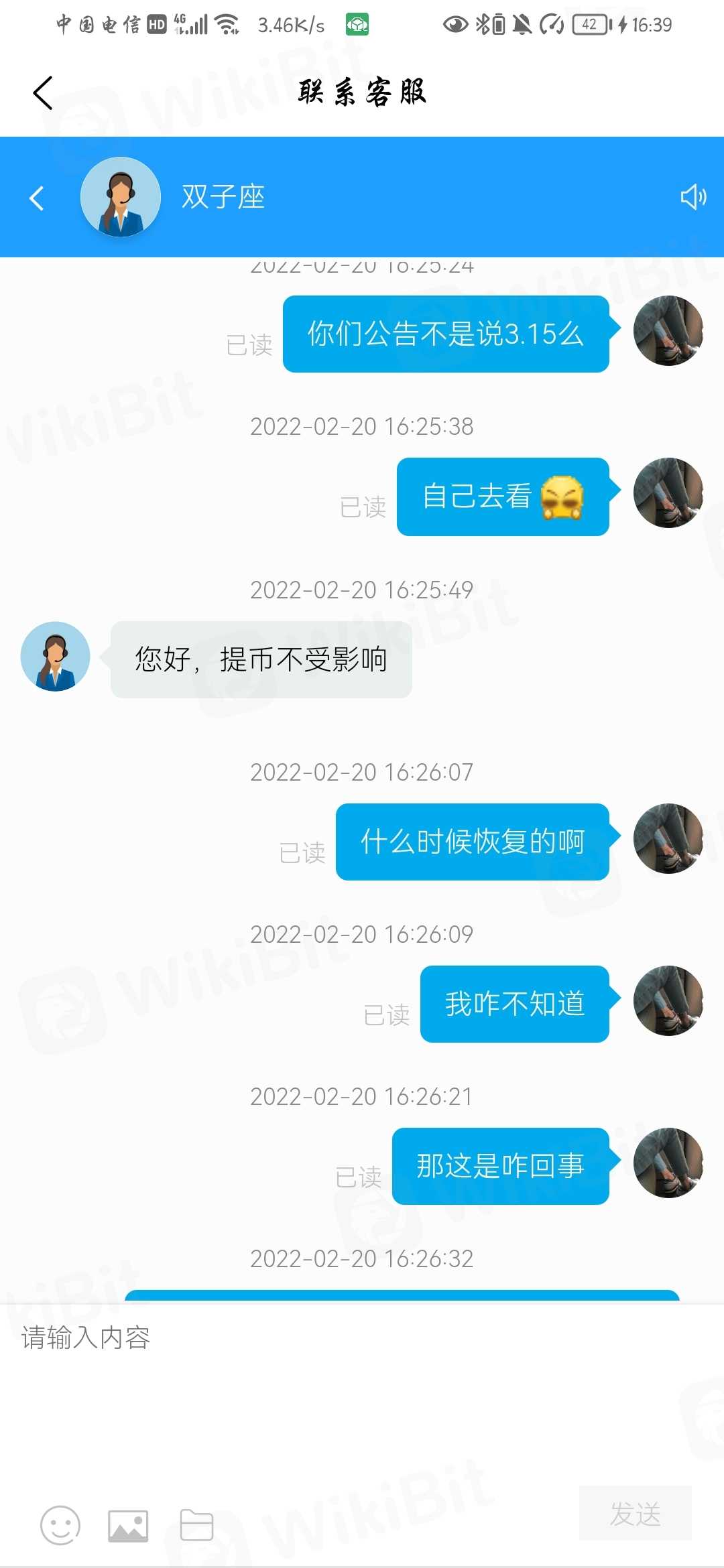Viewport: 724px width, 1568px height.
Task: Open the emoji picker
Action: click(60, 1526)
